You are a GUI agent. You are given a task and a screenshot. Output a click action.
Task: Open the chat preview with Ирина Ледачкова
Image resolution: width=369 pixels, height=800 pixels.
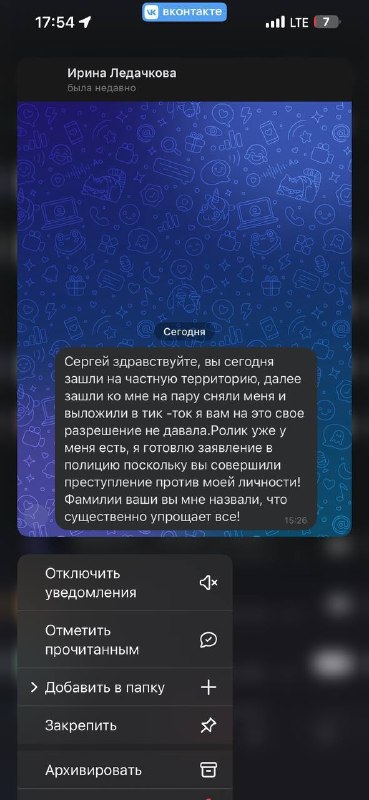click(184, 297)
